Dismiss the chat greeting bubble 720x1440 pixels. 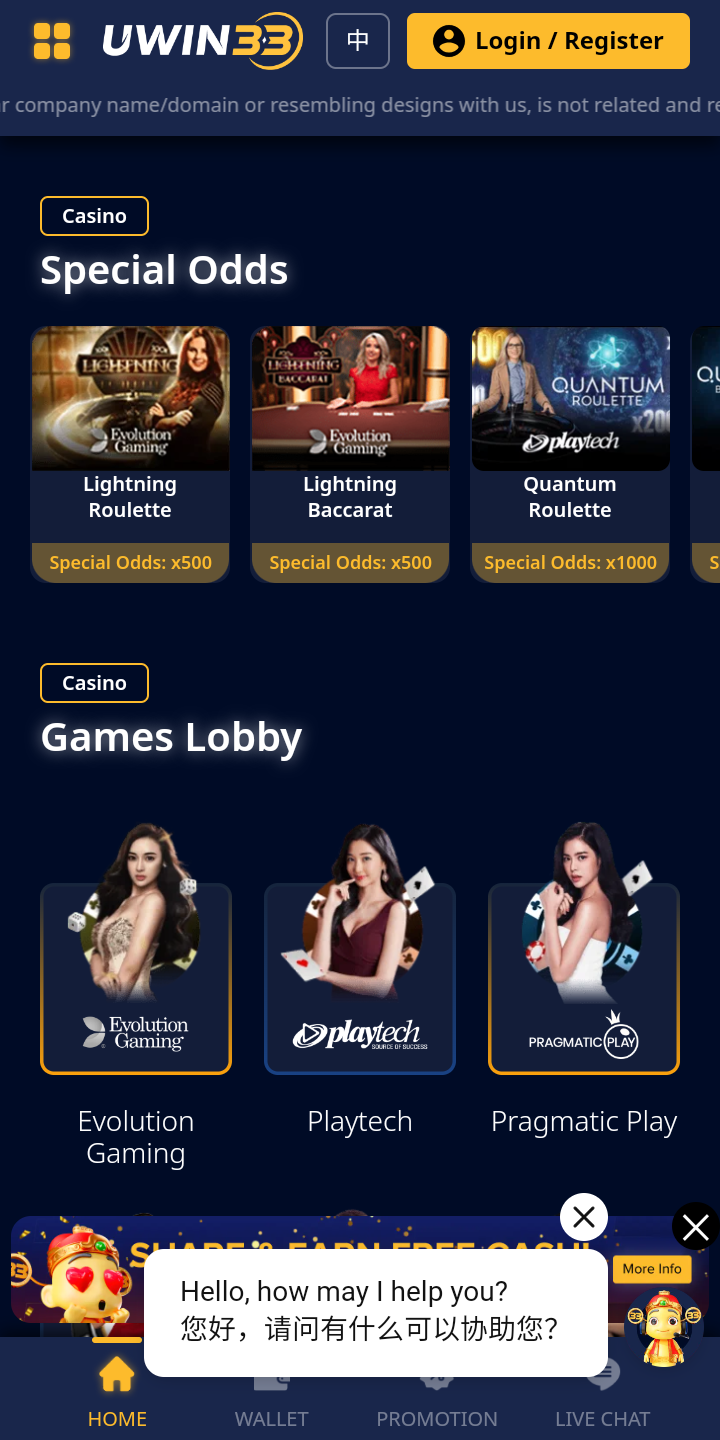(584, 1217)
